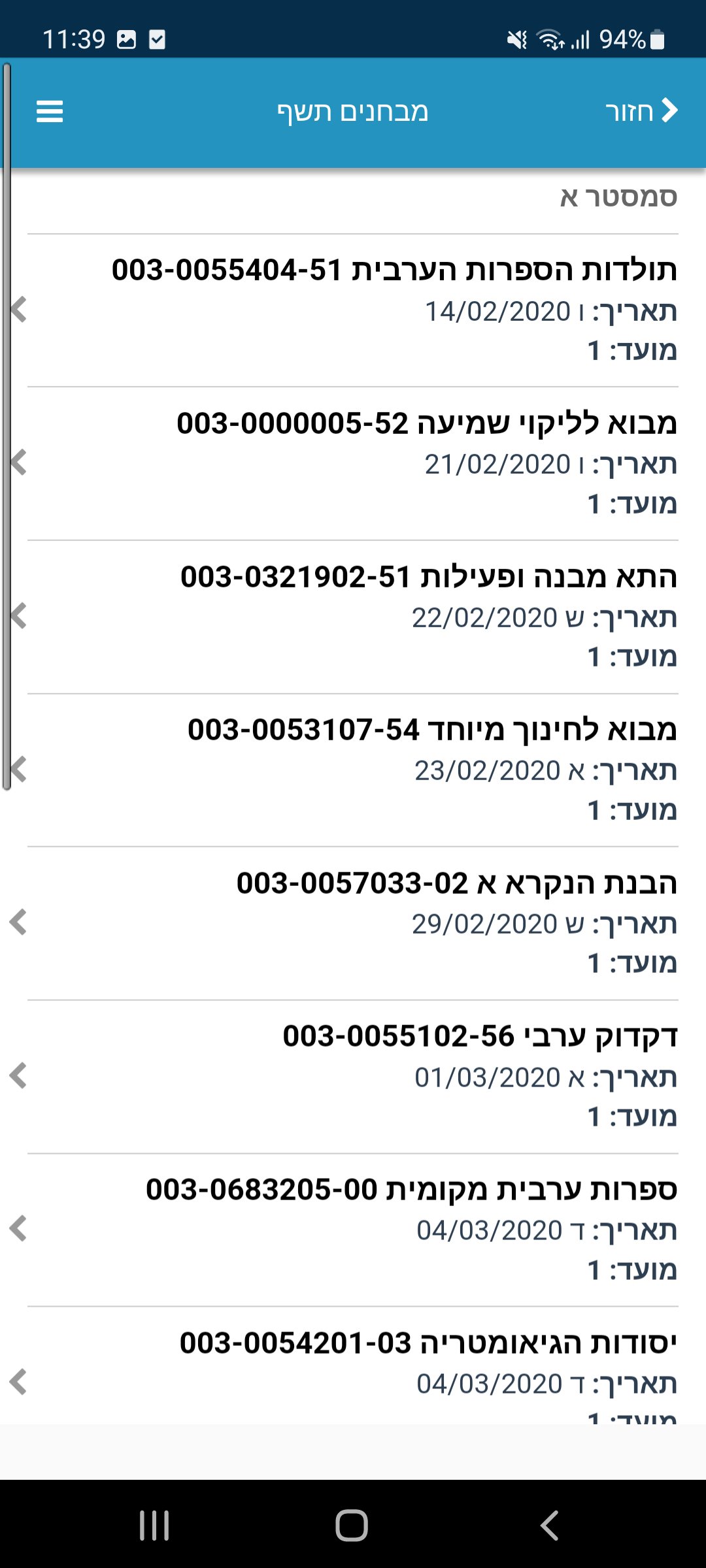Open exam ספרות ערבית מקומית 003-0683205-00
This screenshot has height=1568, width=706.
coord(353,1230)
